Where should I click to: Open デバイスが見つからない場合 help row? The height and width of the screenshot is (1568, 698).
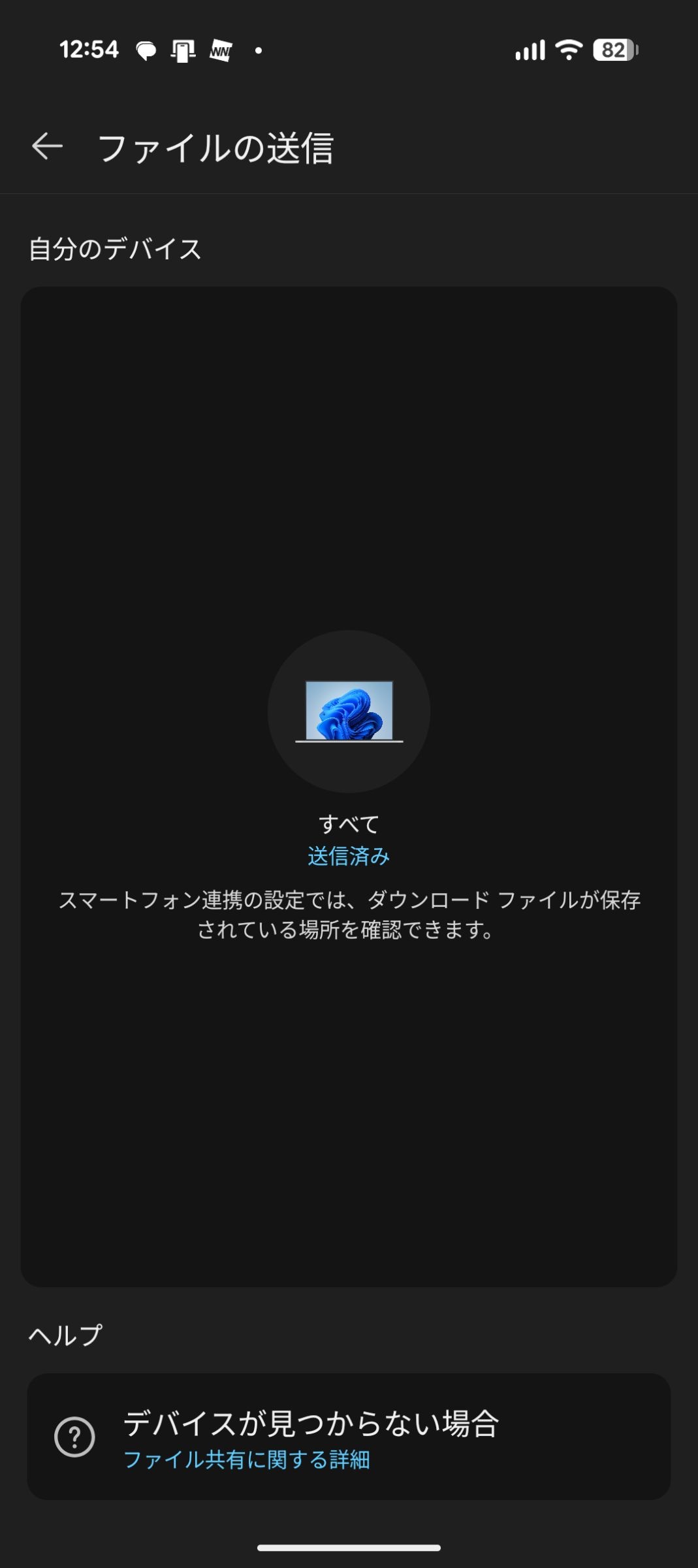pos(349,1437)
